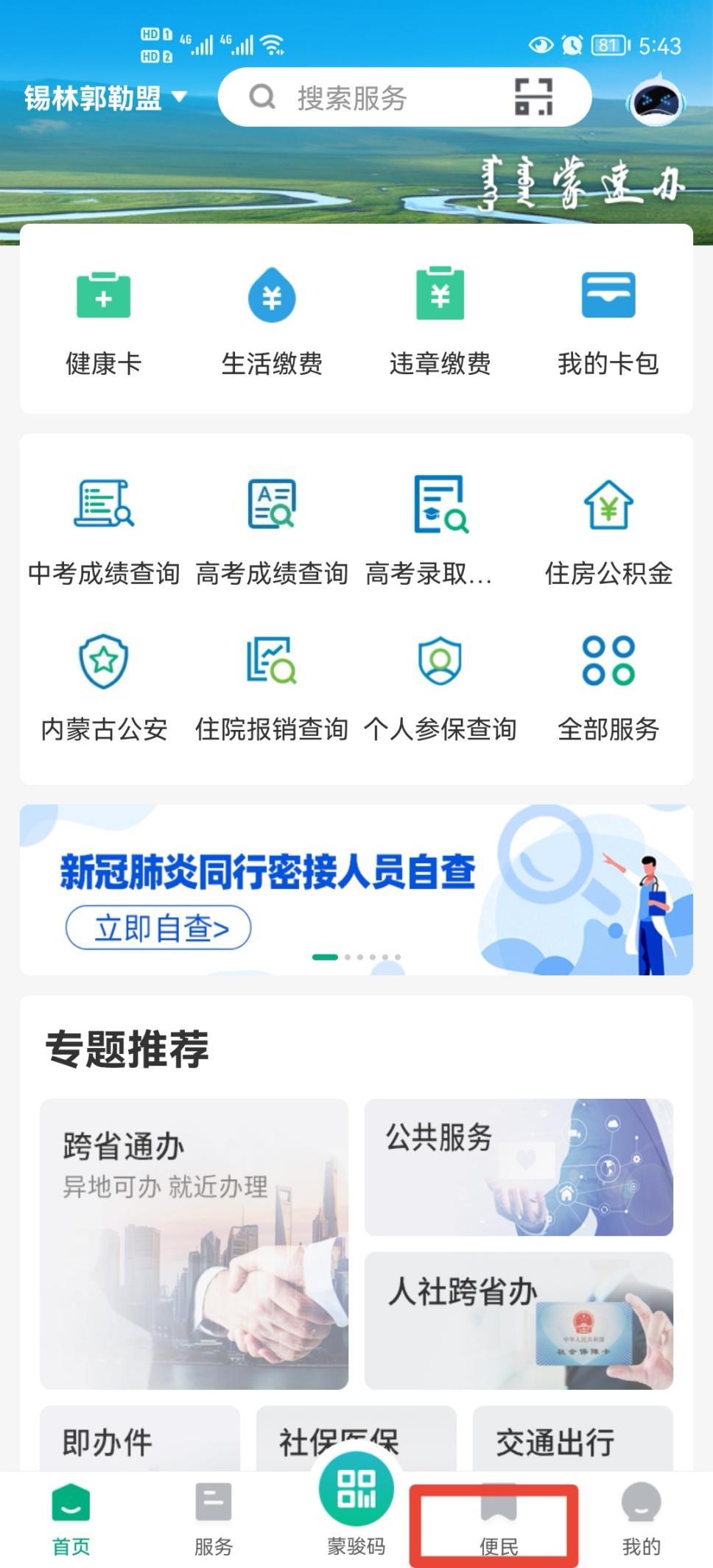Screen dimensions: 713x1568
Task: Tap the 立即自查 button on banner
Action: 158,928
